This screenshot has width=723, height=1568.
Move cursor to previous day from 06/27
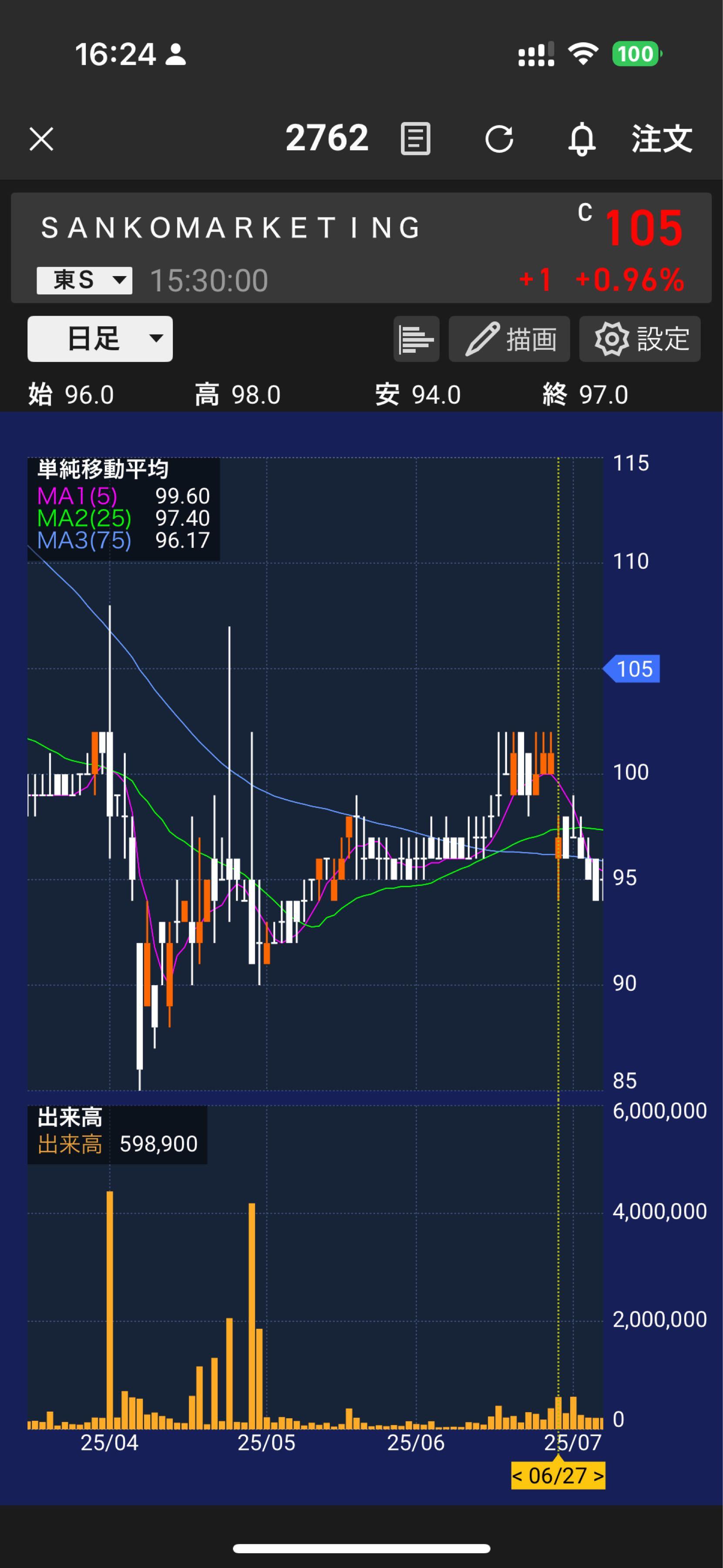(x=518, y=1476)
